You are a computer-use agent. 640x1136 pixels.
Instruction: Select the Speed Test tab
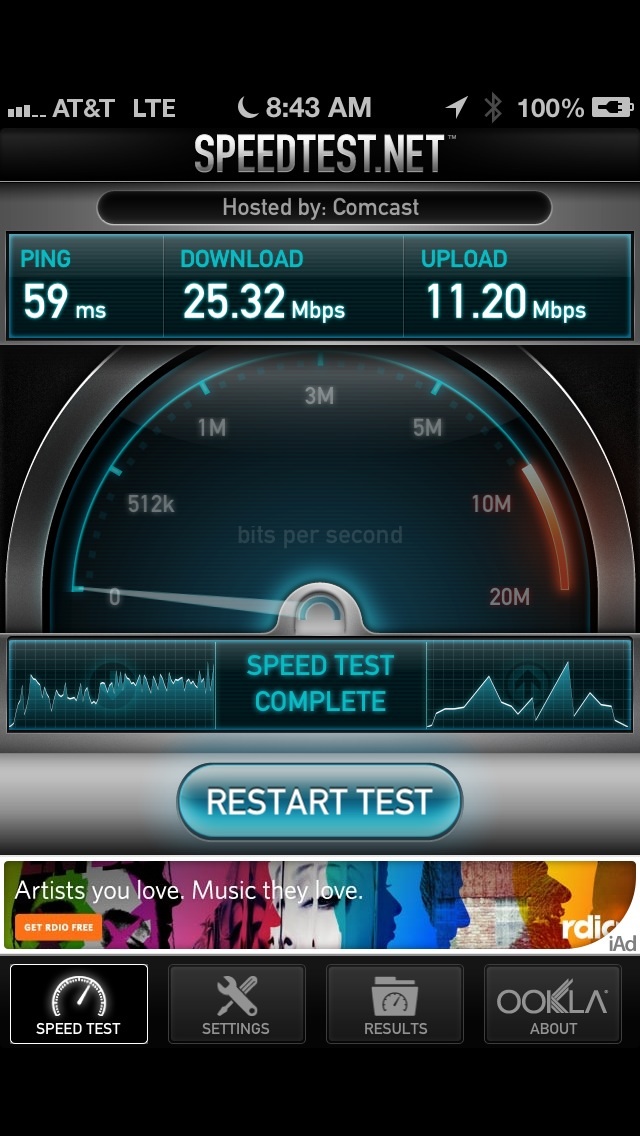[78, 1003]
